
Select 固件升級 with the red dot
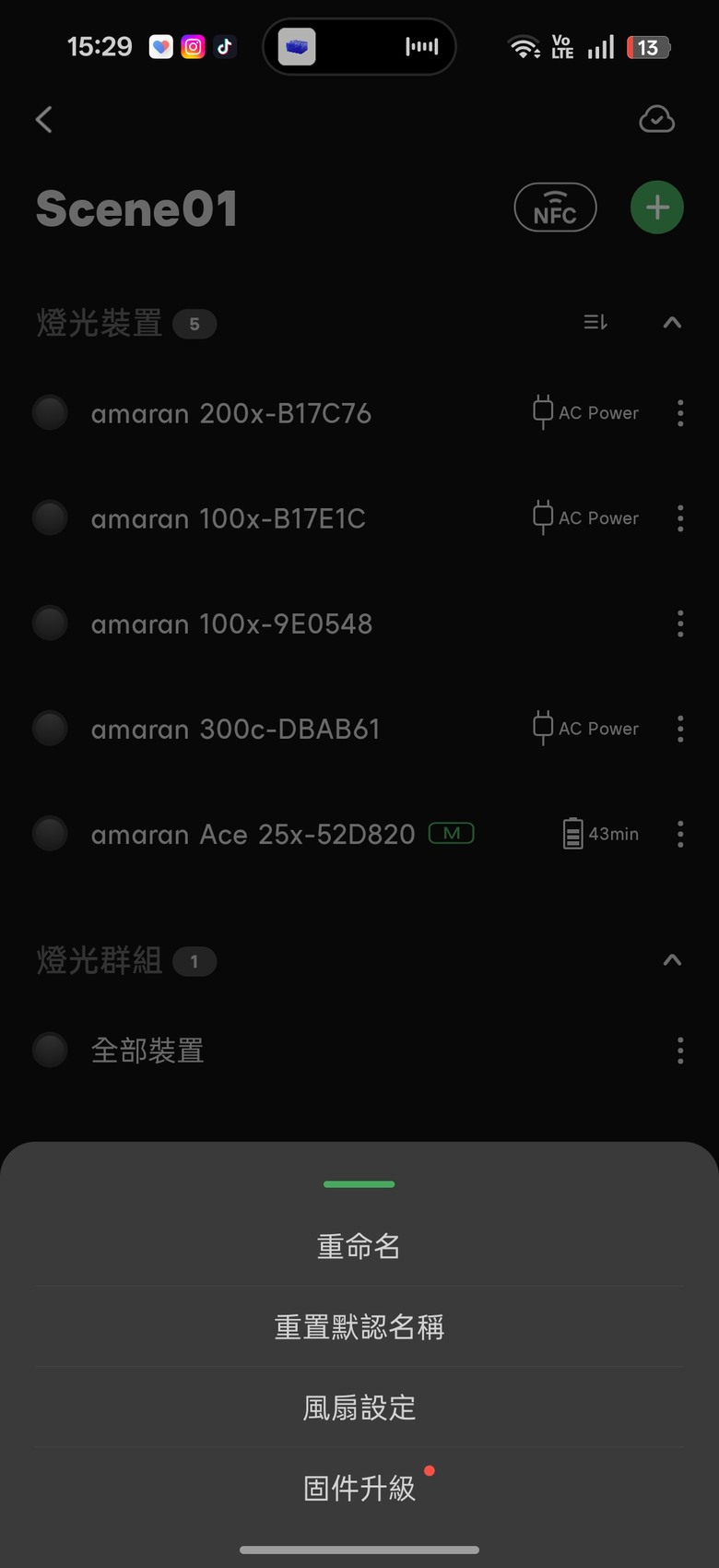(359, 1488)
